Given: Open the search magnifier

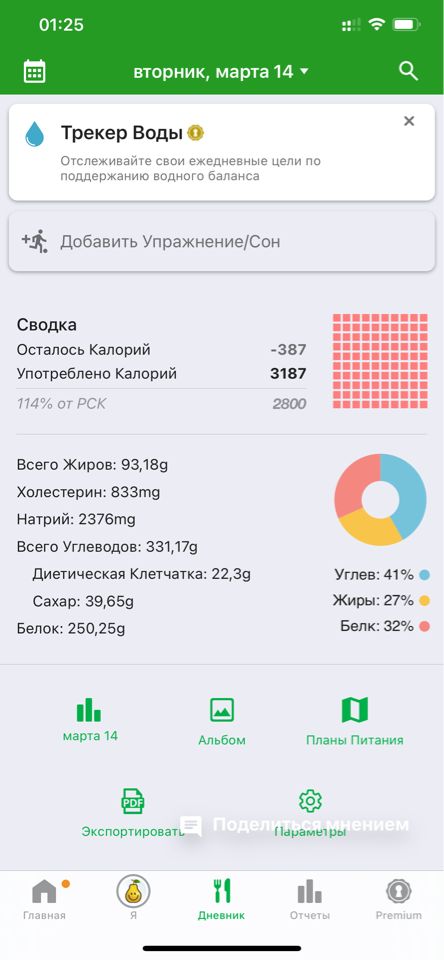Looking at the screenshot, I should 408,71.
